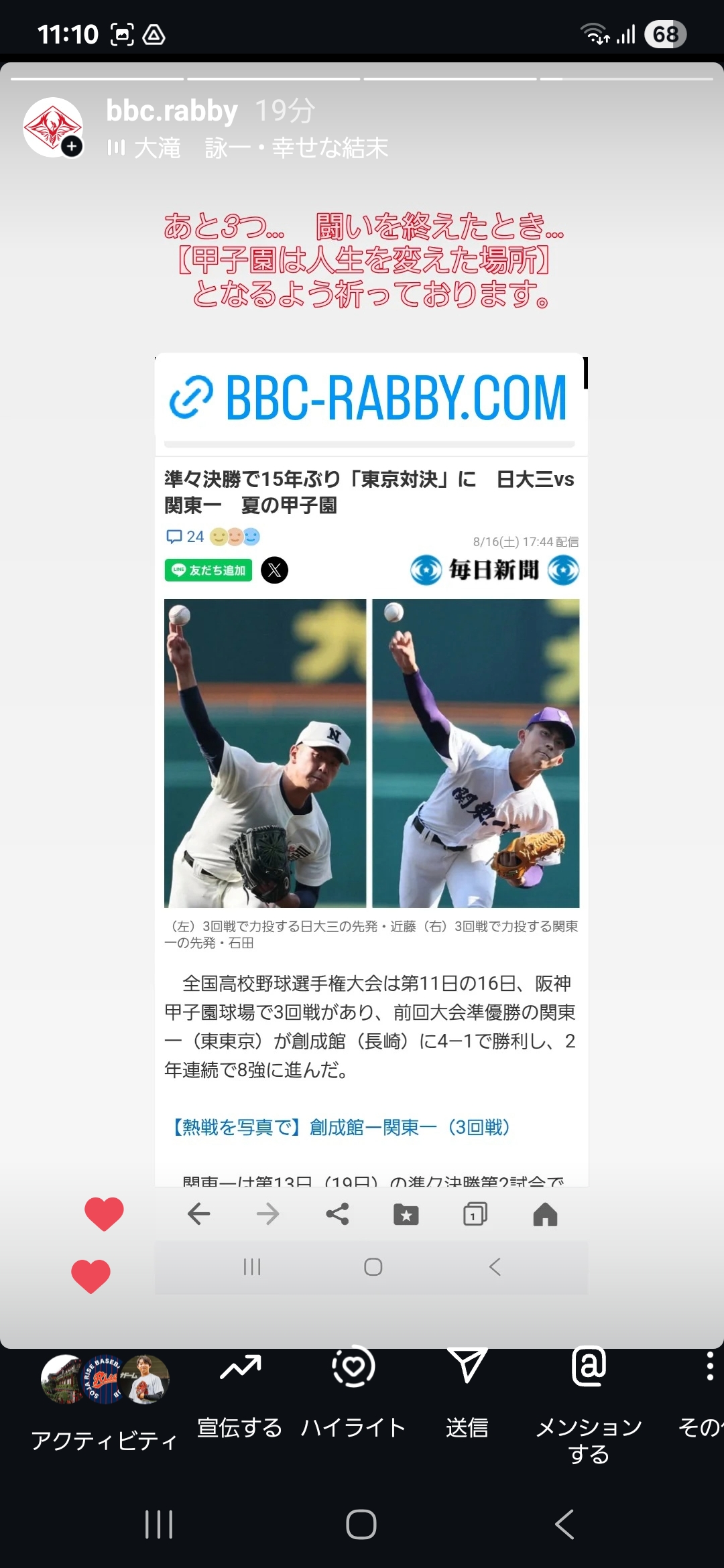Send this story via 送信
The height and width of the screenshot is (1568, 724).
click(467, 1397)
